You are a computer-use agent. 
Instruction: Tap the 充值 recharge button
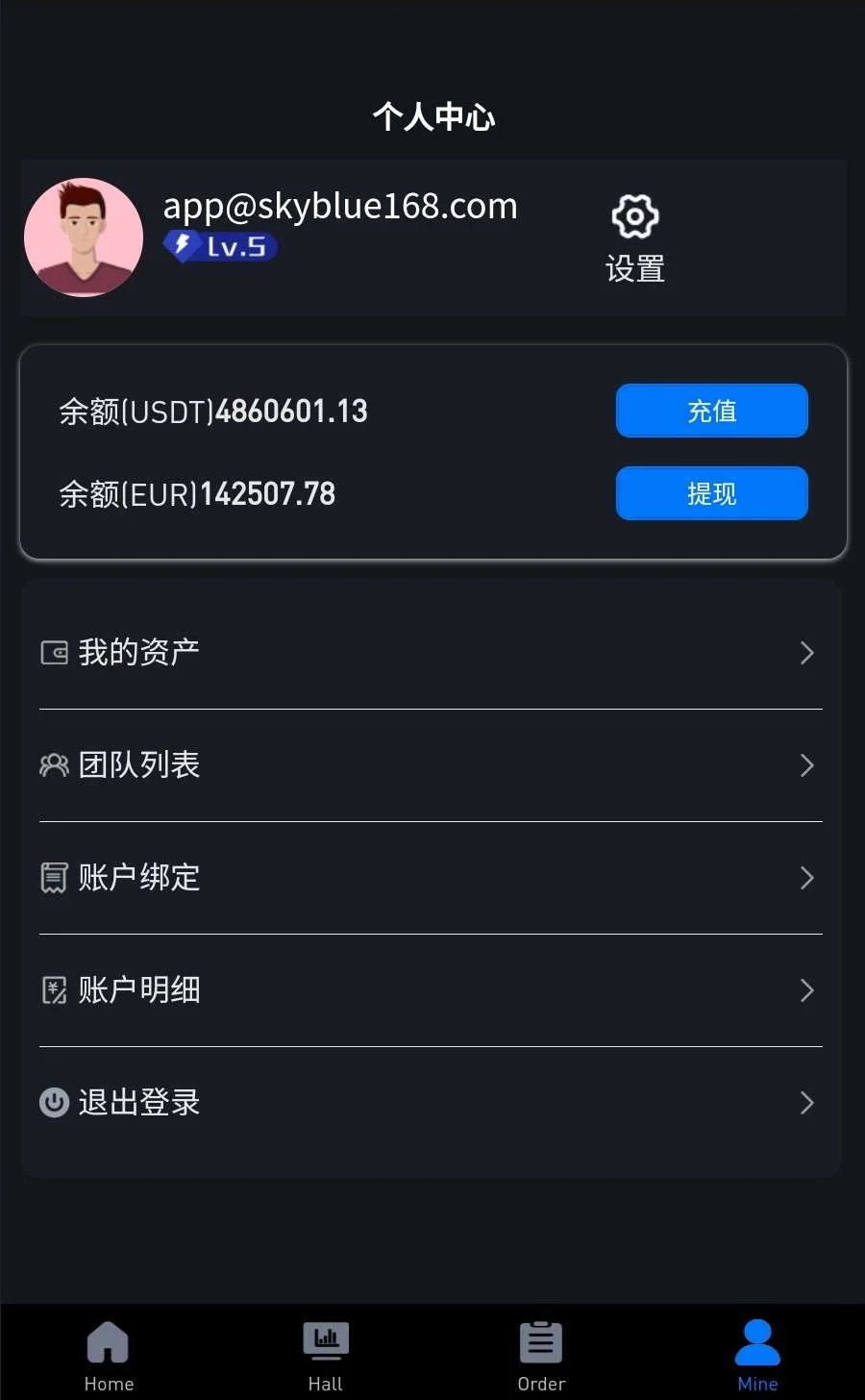click(x=711, y=412)
